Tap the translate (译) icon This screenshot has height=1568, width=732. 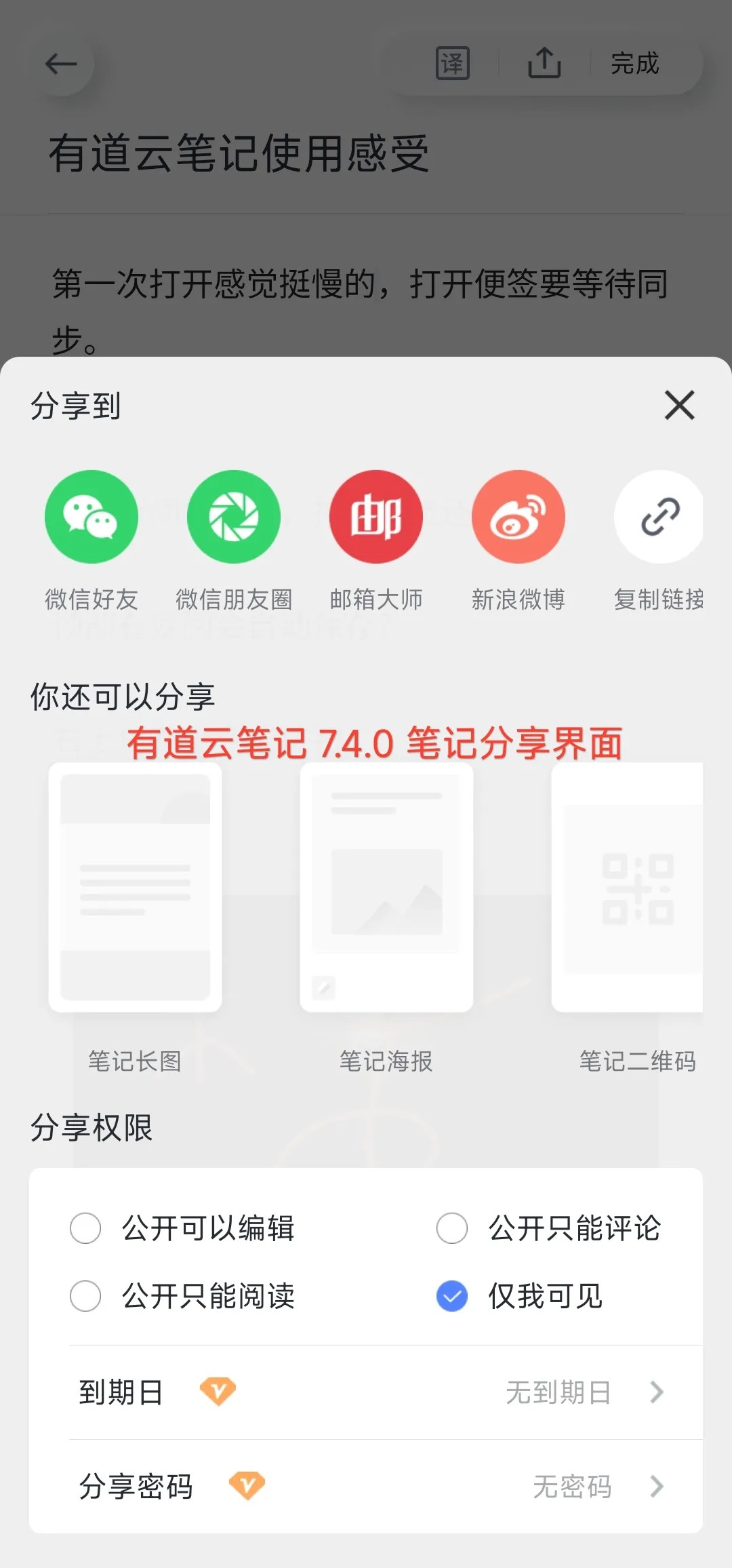tap(451, 64)
